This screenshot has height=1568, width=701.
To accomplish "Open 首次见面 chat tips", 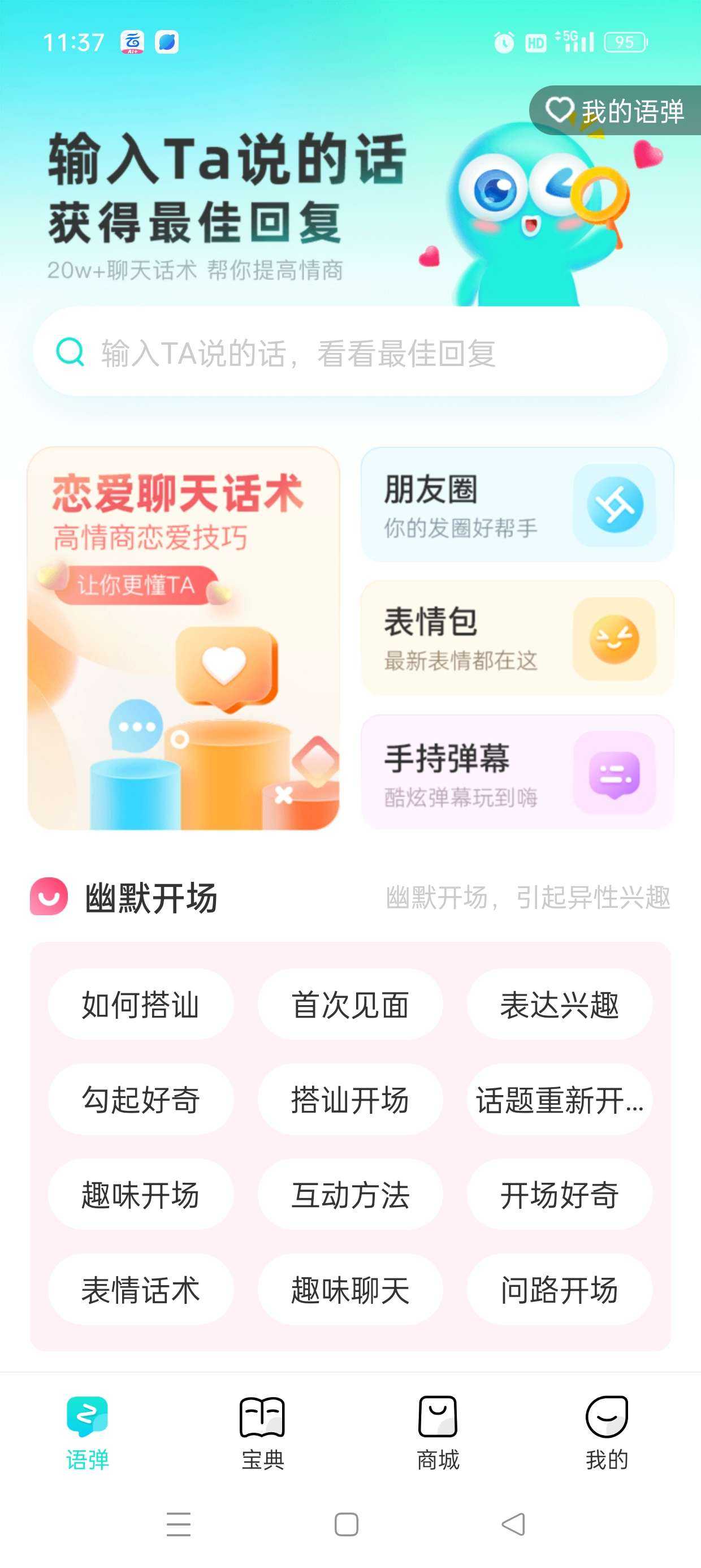I will click(350, 1003).
